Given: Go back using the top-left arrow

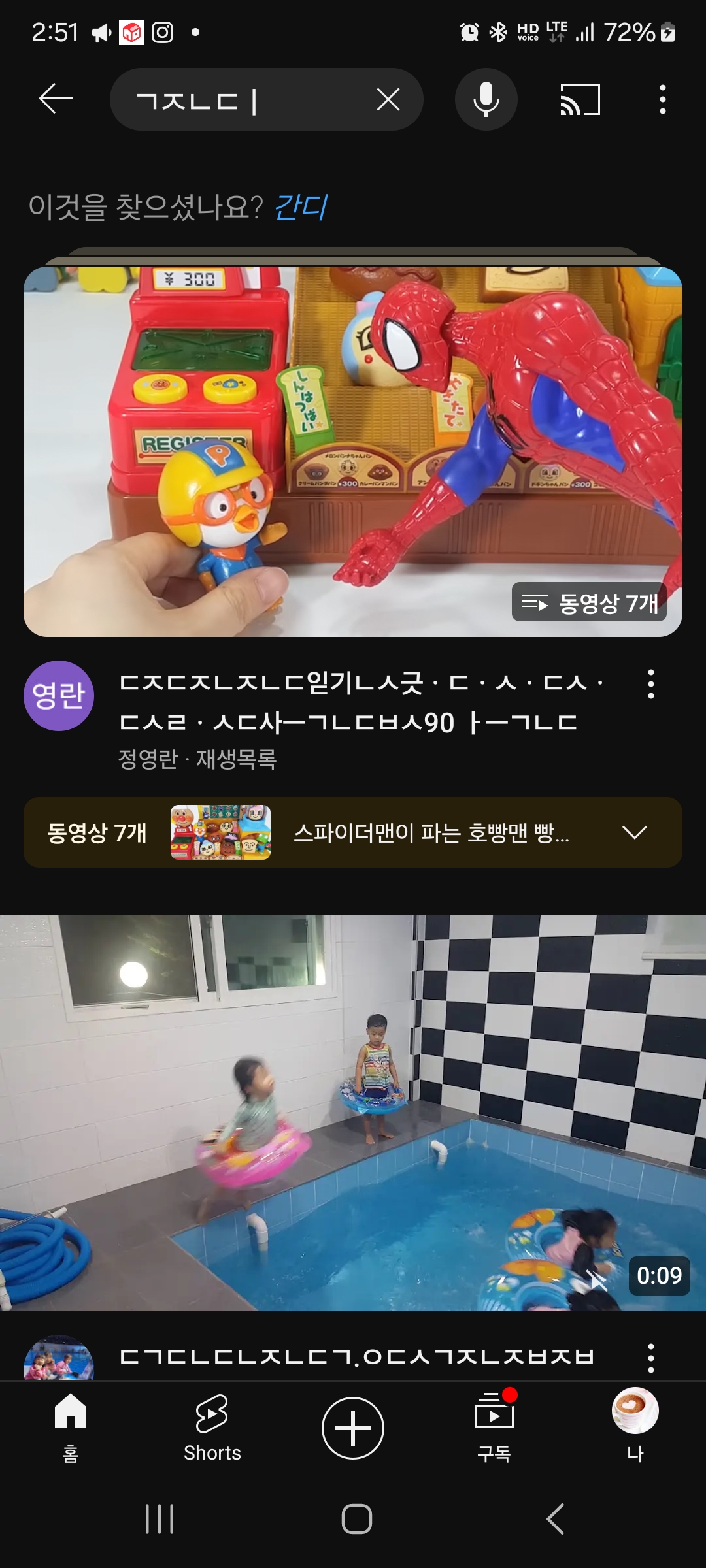Looking at the screenshot, I should [x=56, y=99].
